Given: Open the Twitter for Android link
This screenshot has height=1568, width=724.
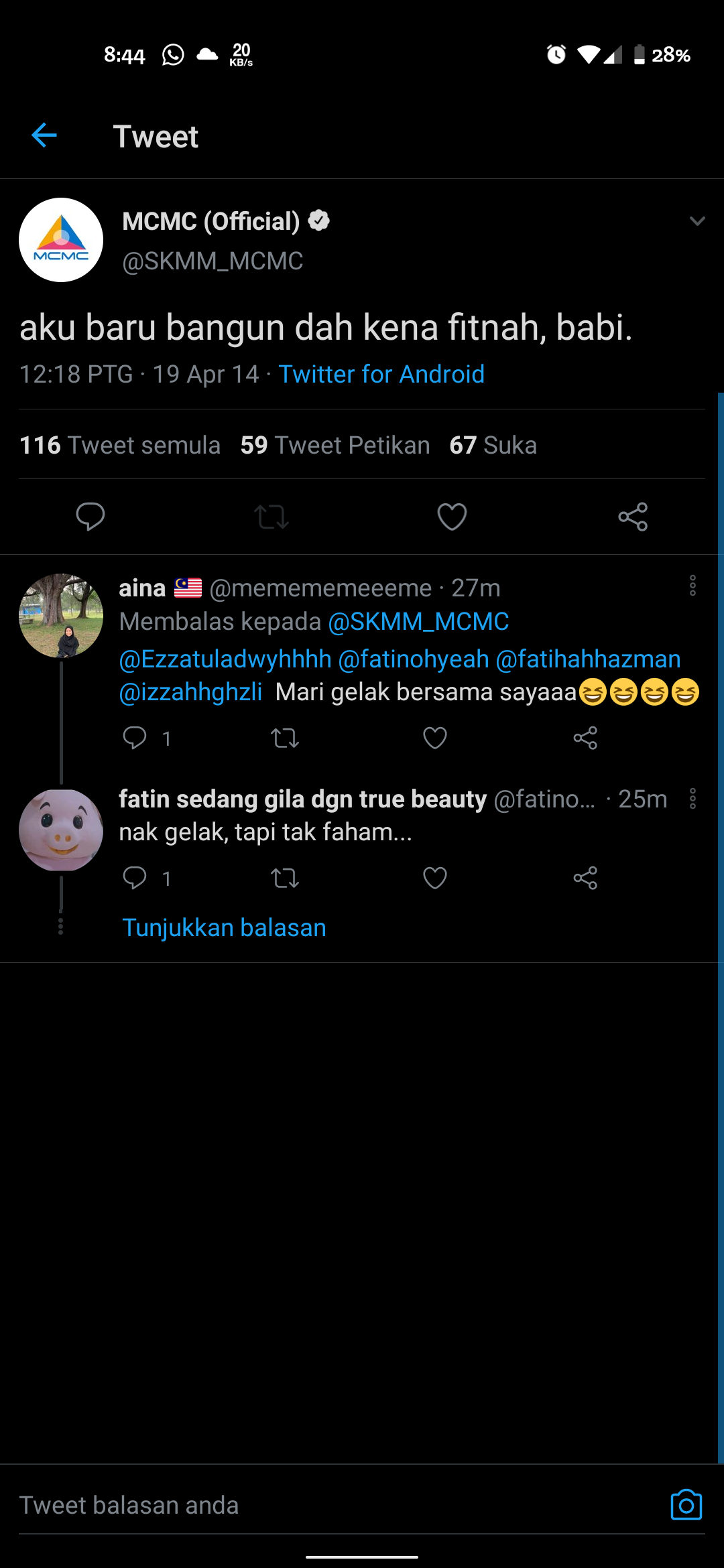Looking at the screenshot, I should coord(381,374).
